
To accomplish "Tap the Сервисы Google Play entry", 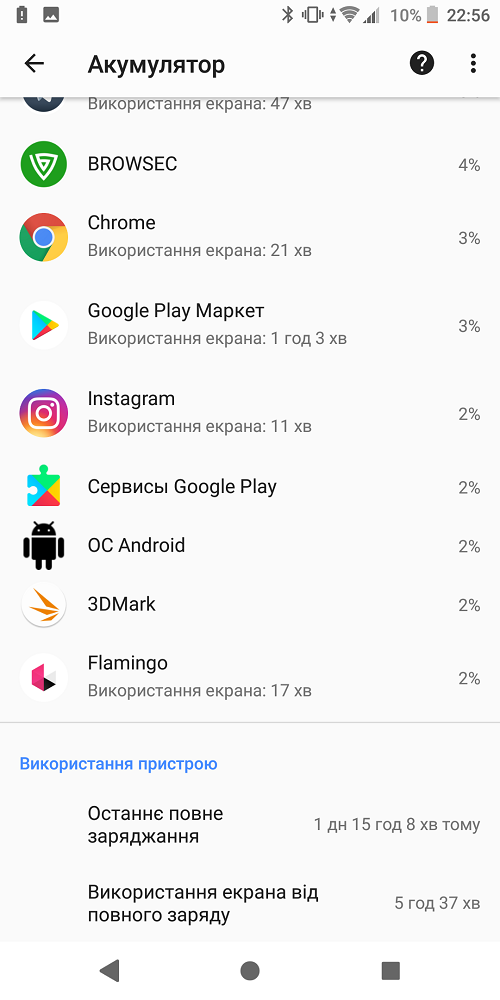I will (250, 487).
